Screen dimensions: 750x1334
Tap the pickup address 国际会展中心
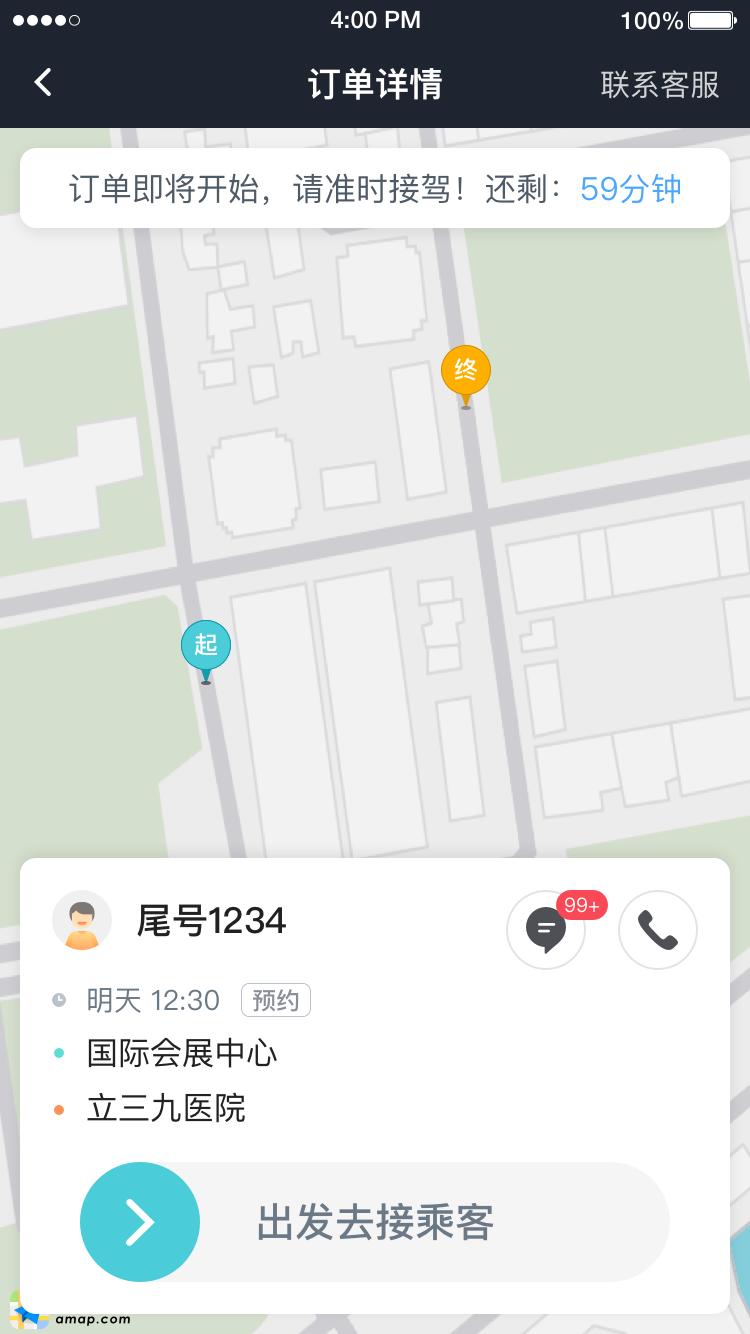tap(184, 1053)
